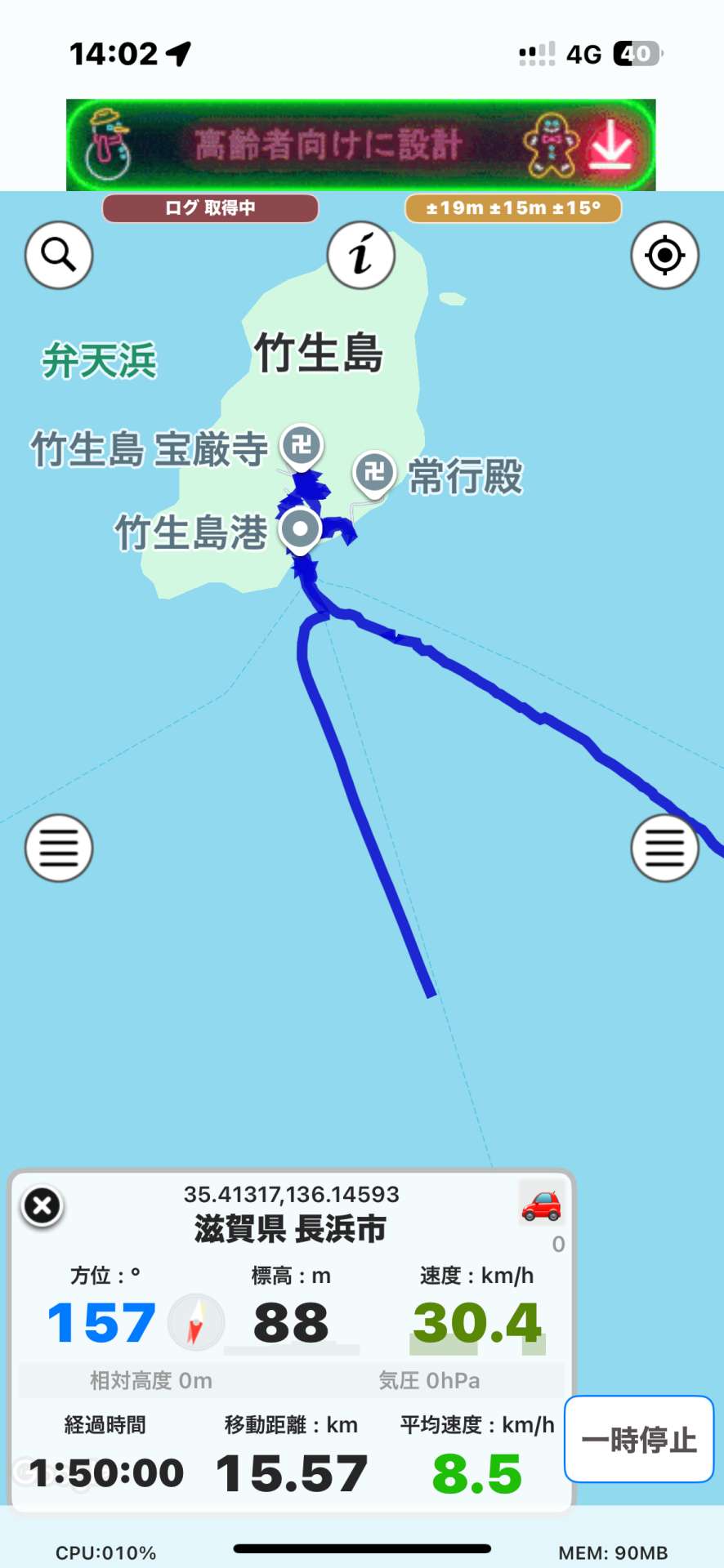Tap the 一時停止 pause button
This screenshot has height=1568, width=724.
(639, 1439)
